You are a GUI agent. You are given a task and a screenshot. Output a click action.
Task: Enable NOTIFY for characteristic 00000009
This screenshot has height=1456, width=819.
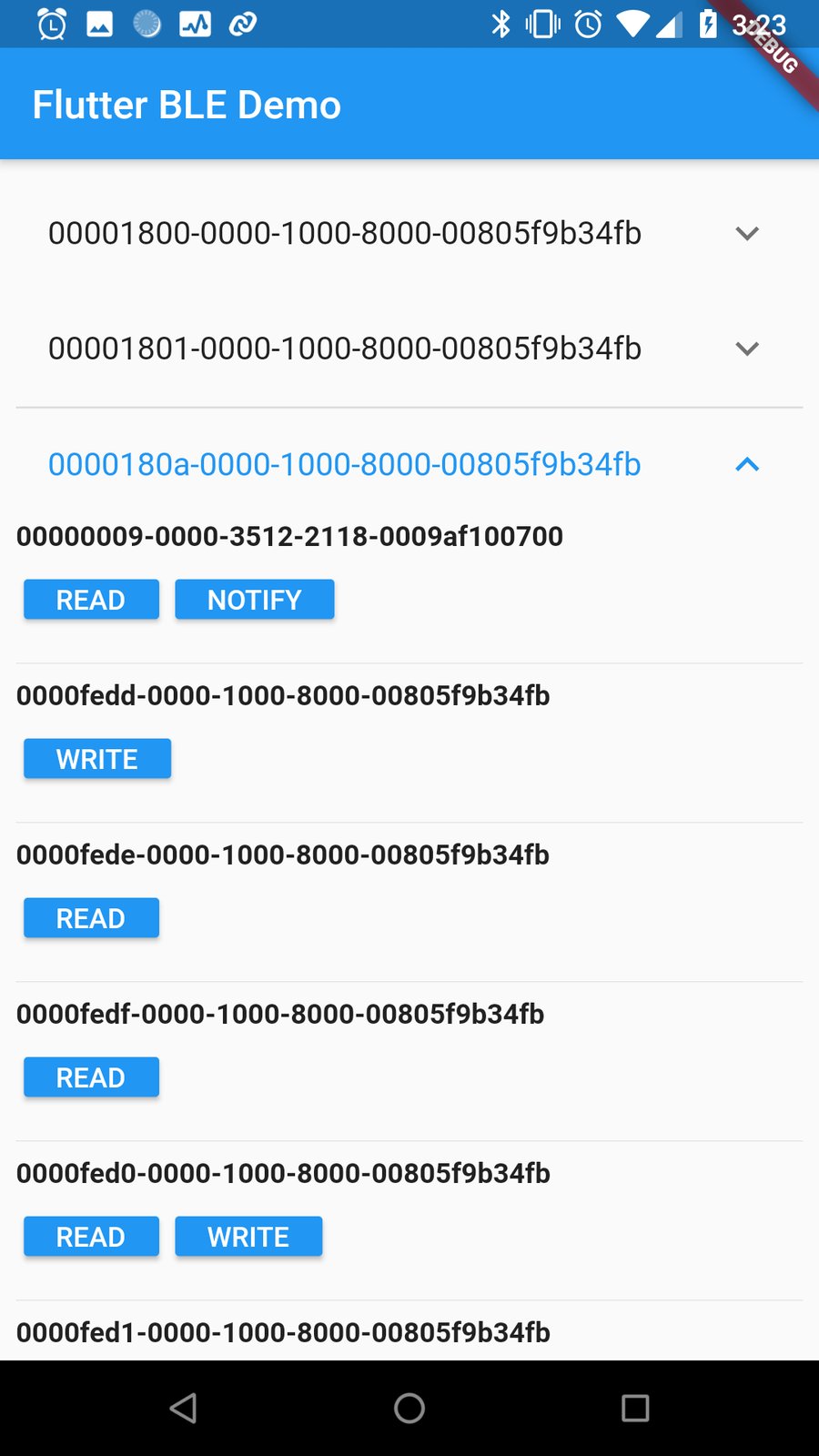coord(255,599)
